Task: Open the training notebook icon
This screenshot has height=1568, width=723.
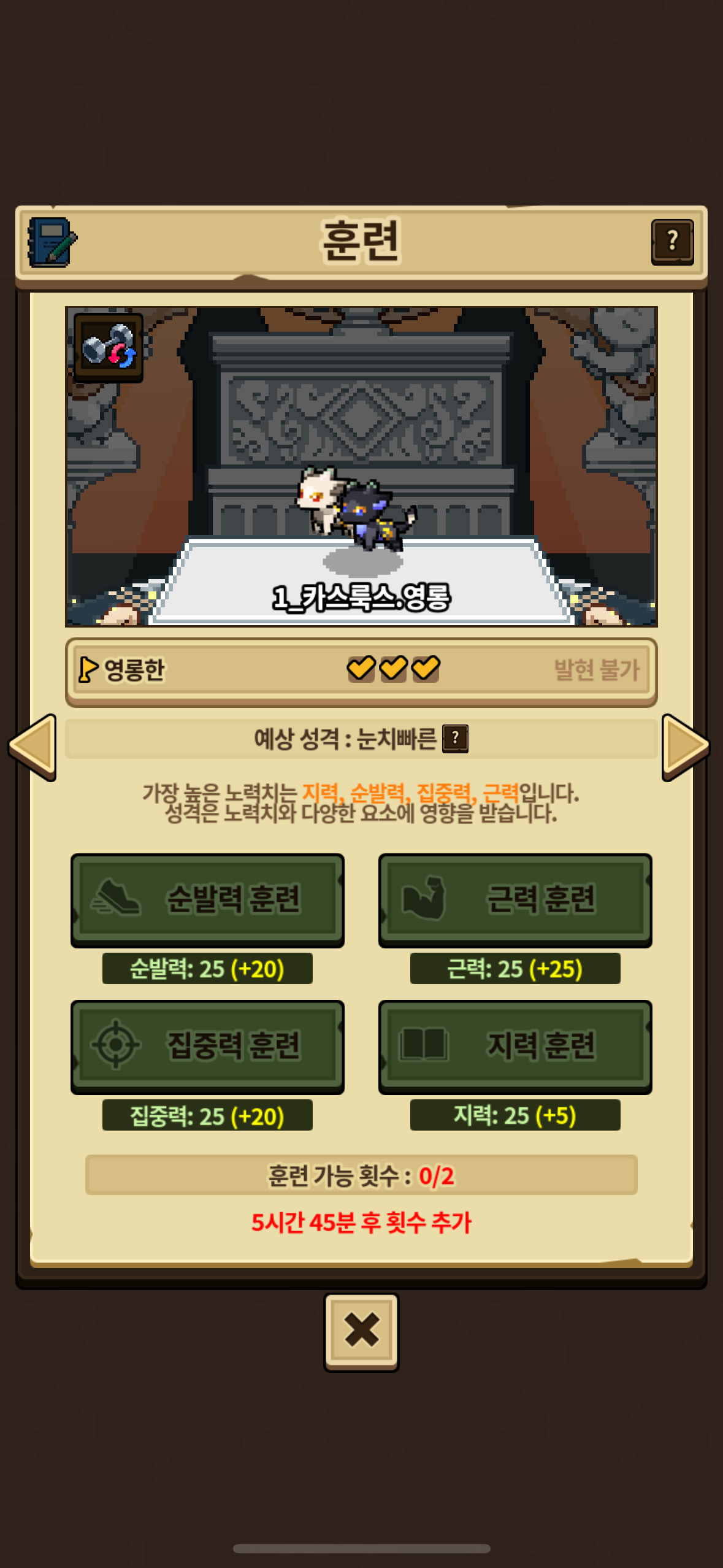Action: [52, 242]
